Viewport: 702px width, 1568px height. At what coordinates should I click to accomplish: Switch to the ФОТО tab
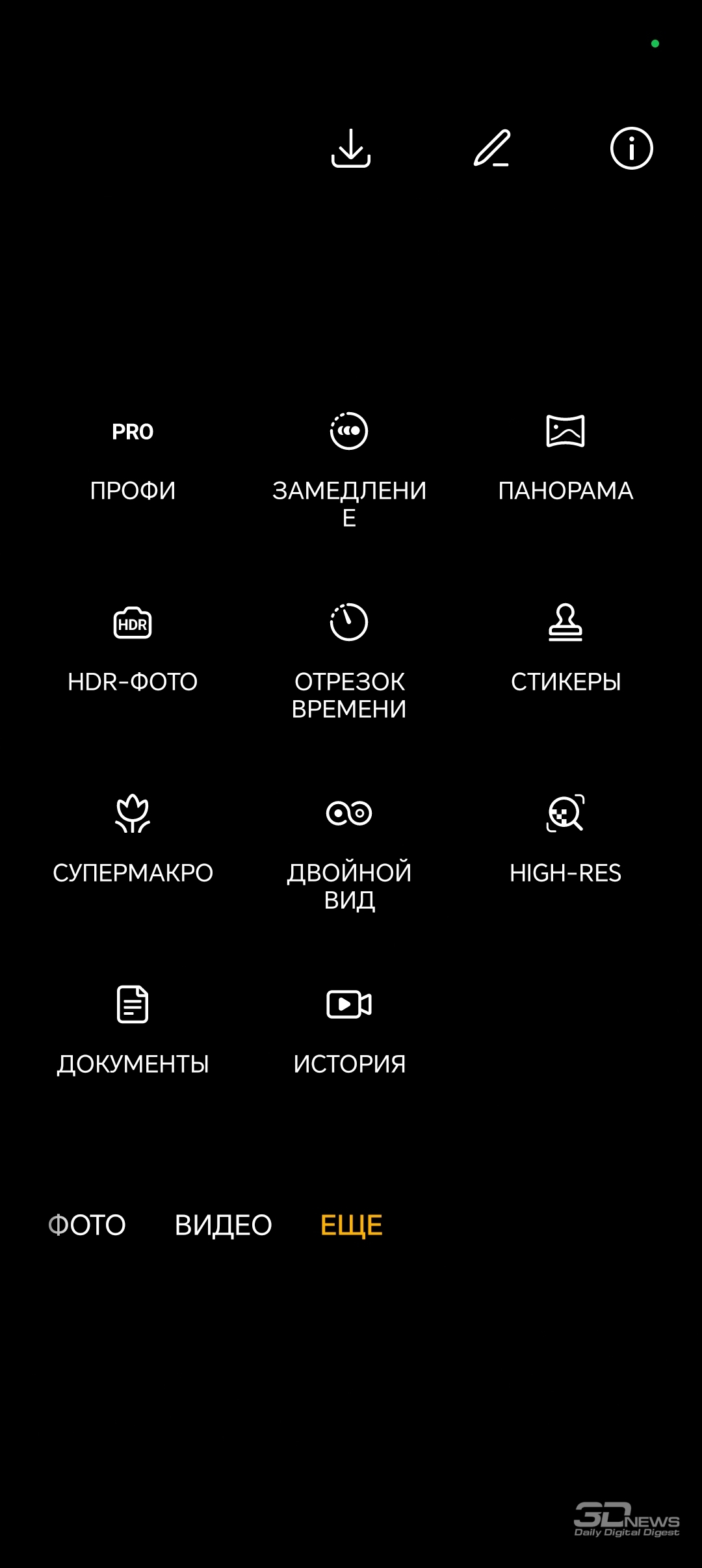pos(87,1225)
